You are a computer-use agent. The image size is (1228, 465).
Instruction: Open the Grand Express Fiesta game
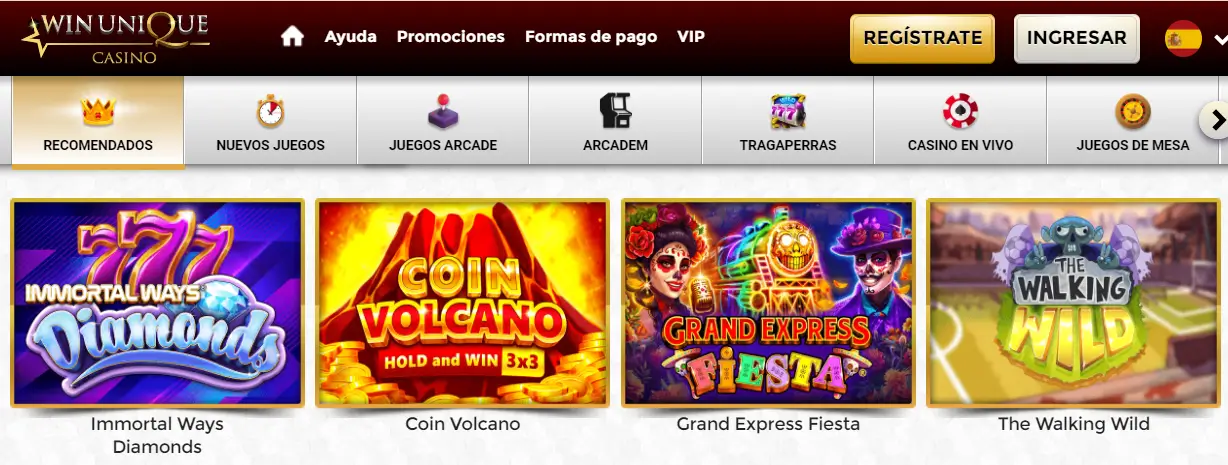click(768, 303)
